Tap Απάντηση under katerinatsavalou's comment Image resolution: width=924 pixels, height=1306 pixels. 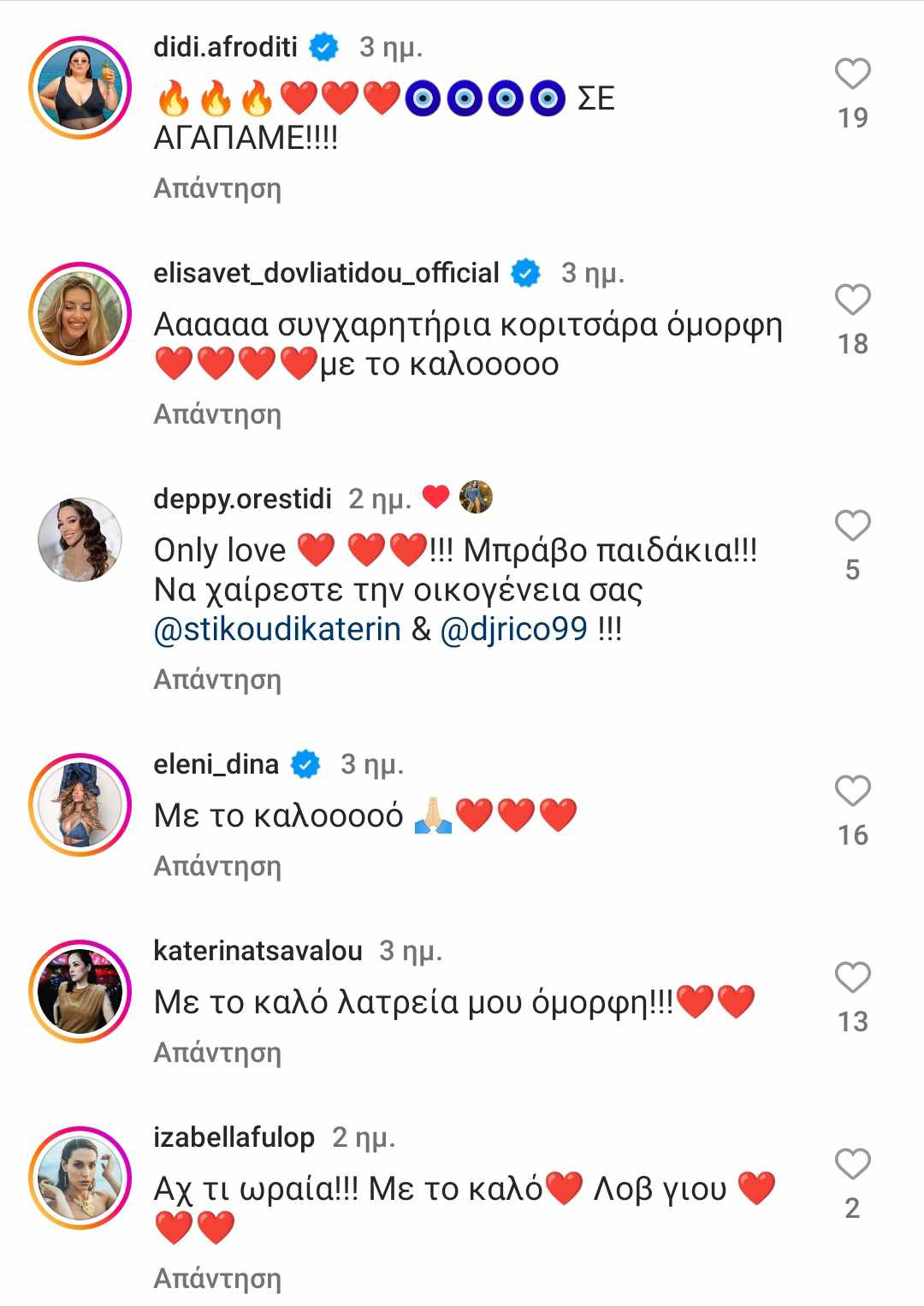coord(217,1053)
